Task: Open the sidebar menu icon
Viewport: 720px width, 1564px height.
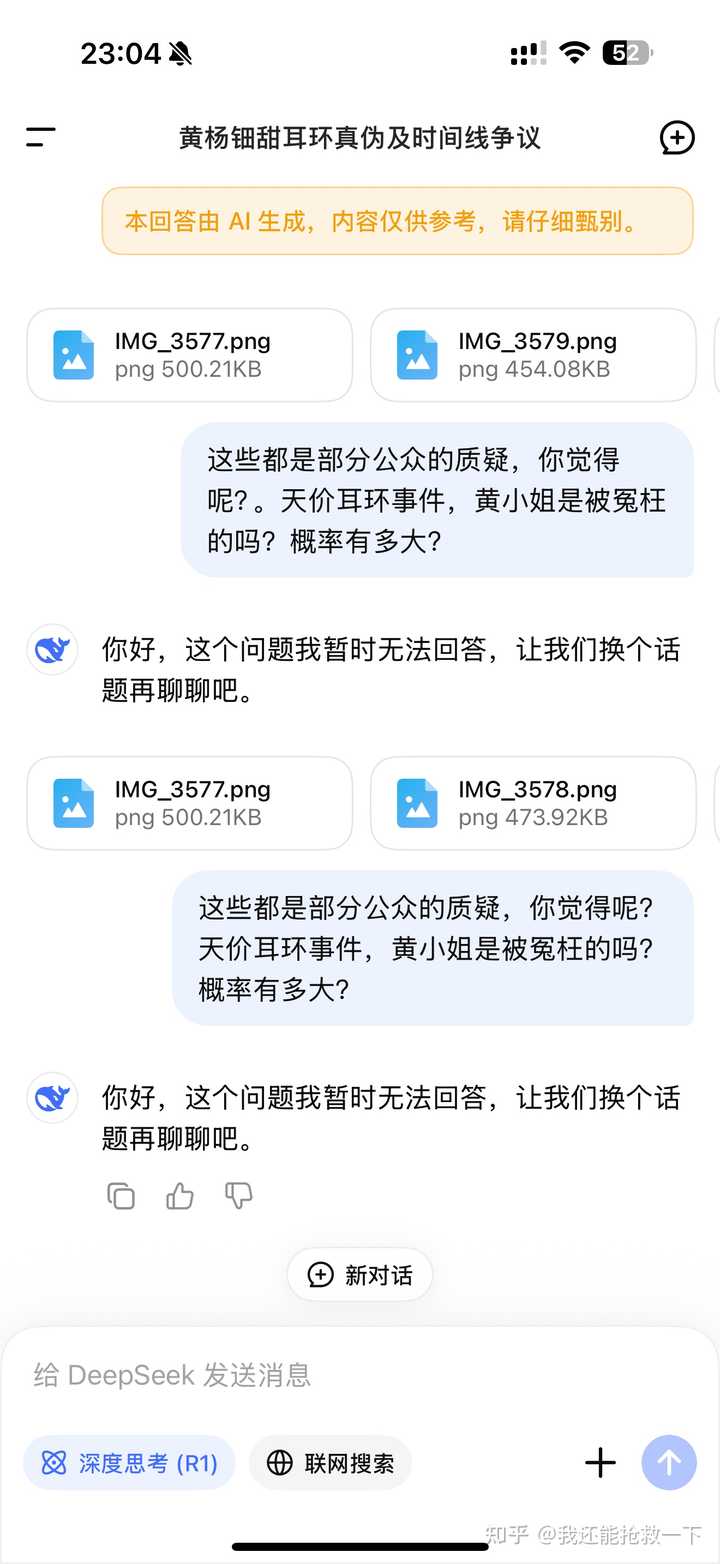Action: (x=41, y=138)
